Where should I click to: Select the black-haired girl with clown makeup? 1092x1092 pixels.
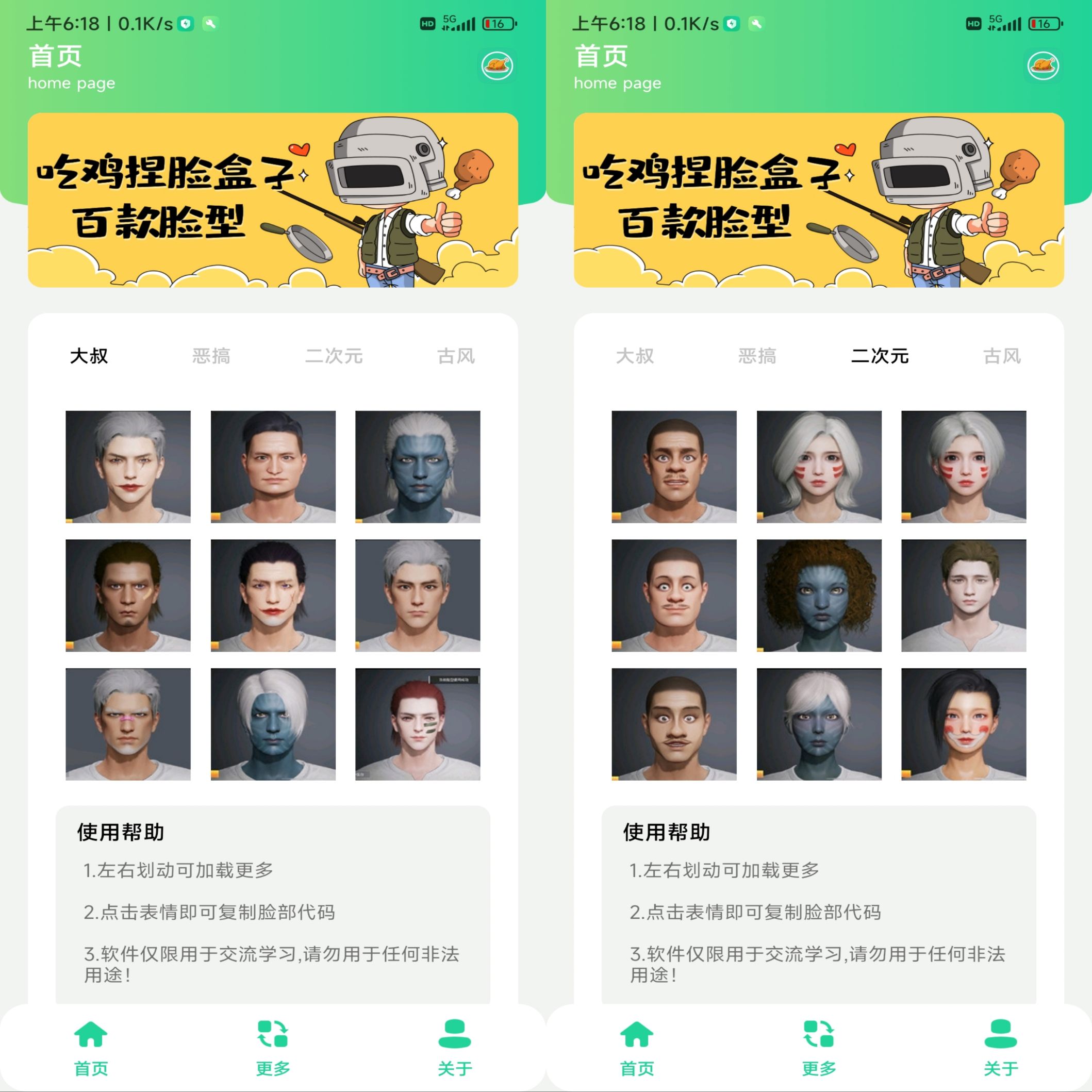(963, 724)
